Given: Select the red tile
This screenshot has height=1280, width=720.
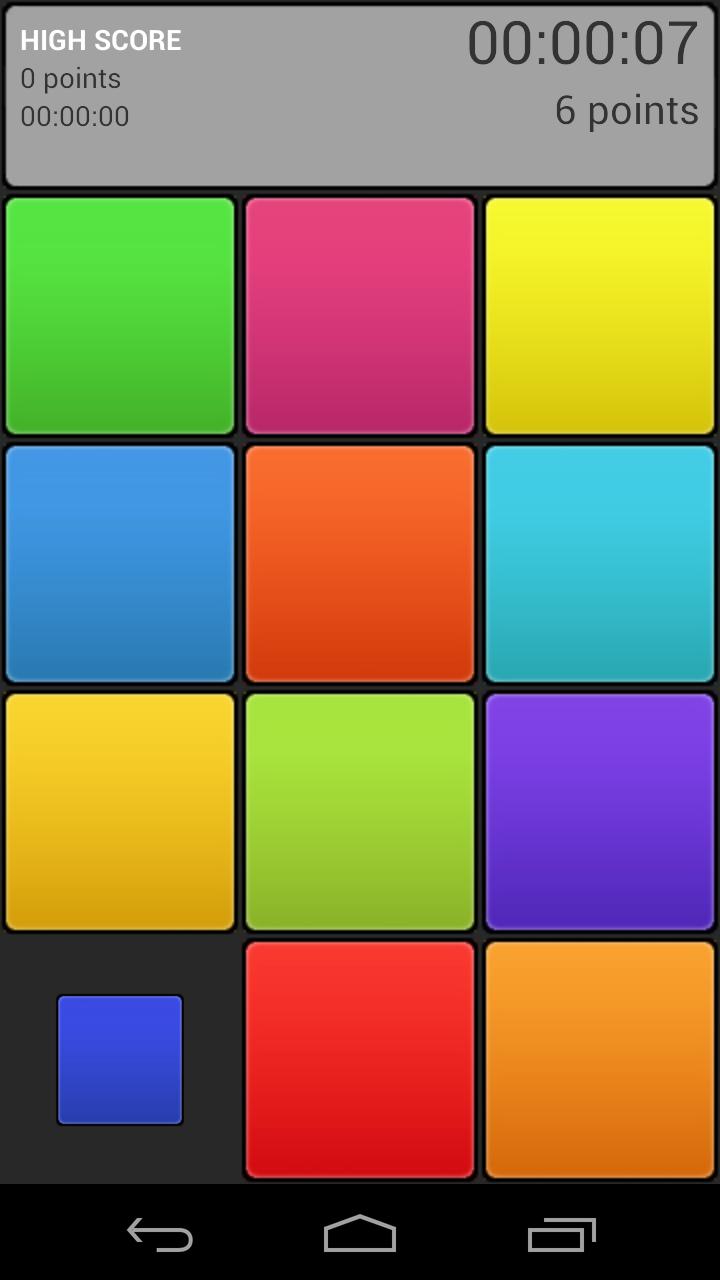Looking at the screenshot, I should click(360, 1059).
